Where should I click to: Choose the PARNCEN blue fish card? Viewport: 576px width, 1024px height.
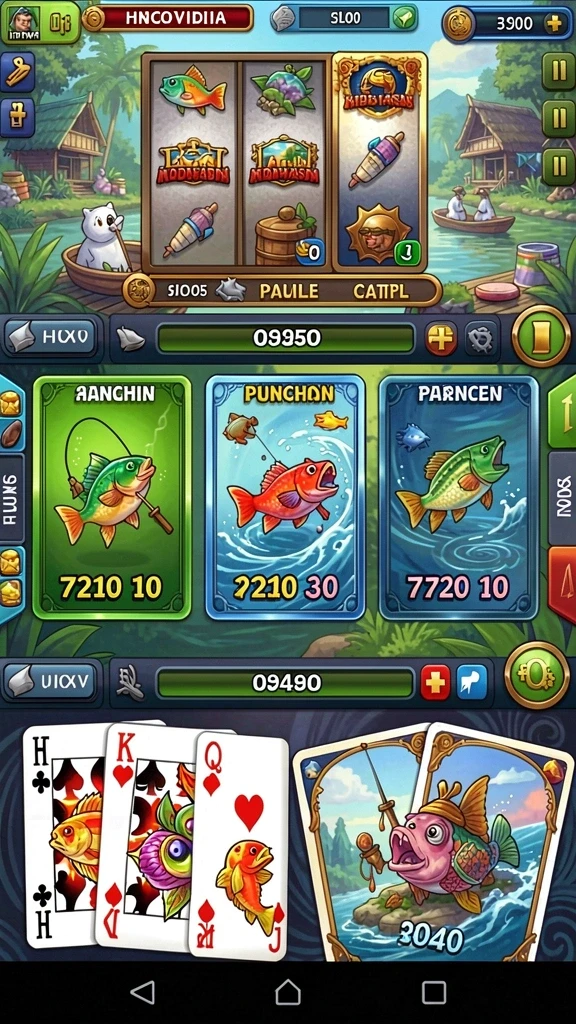pos(459,498)
